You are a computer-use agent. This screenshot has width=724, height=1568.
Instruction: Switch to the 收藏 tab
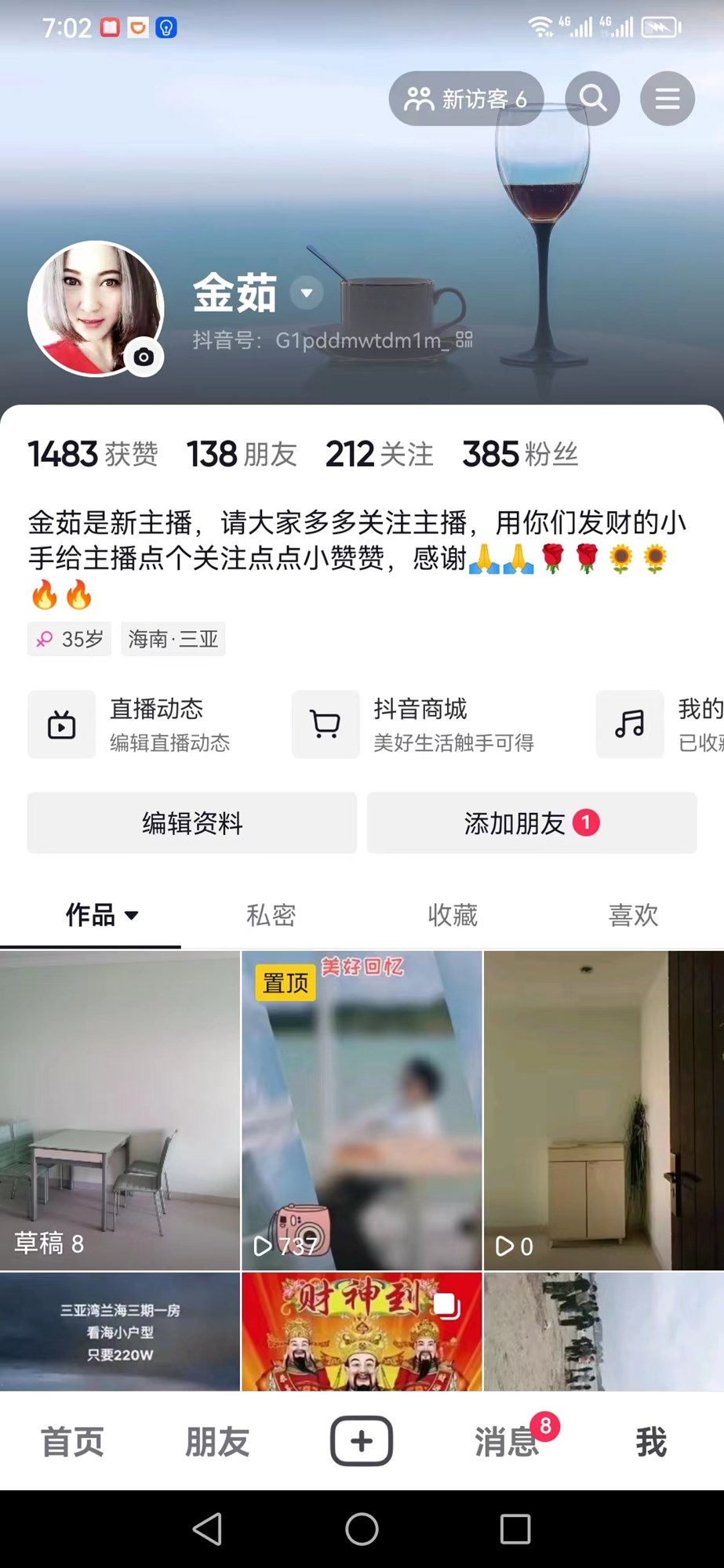pos(453,915)
